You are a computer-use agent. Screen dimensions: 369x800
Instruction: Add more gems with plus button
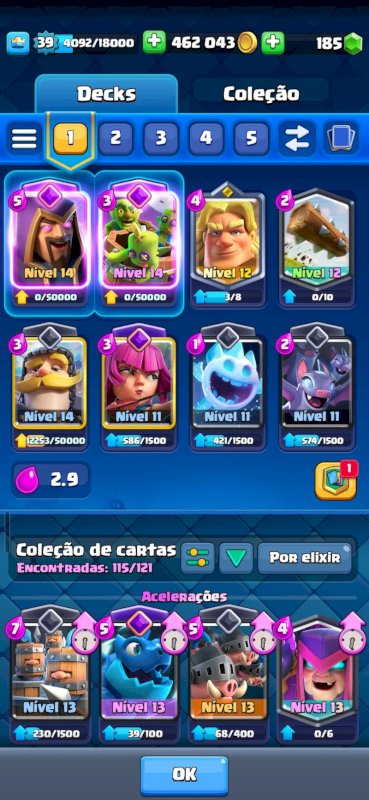273,42
